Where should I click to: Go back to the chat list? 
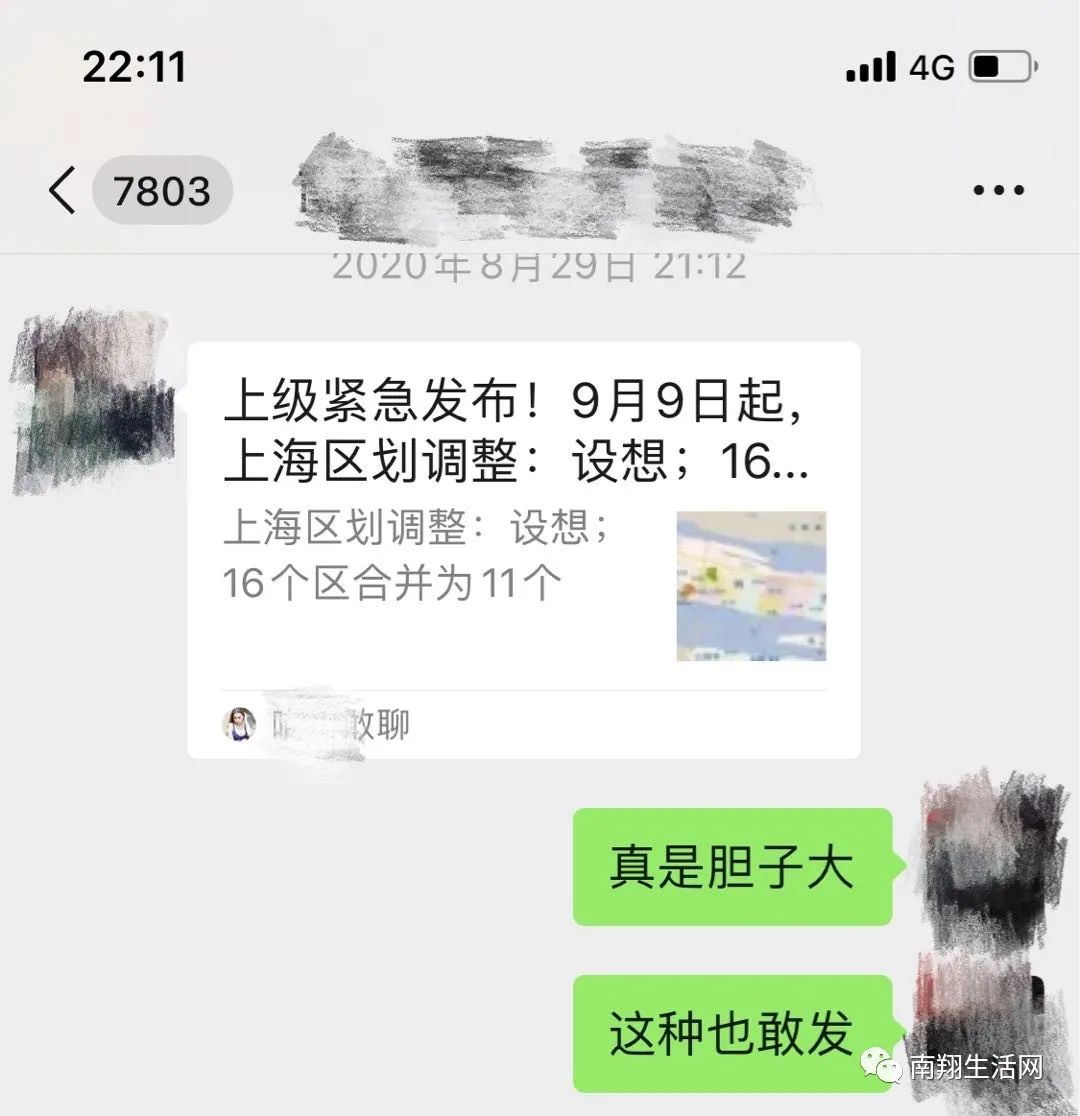pos(62,190)
